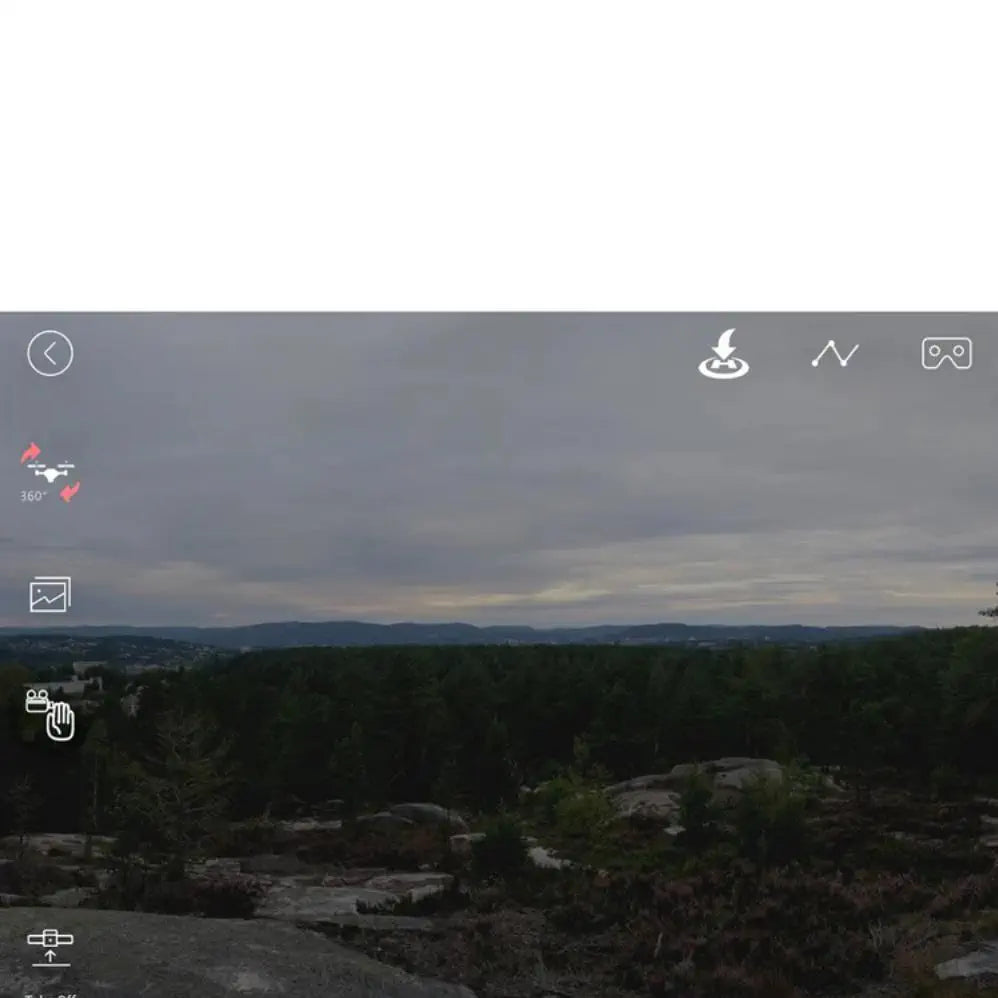Open the media gallery

50,595
